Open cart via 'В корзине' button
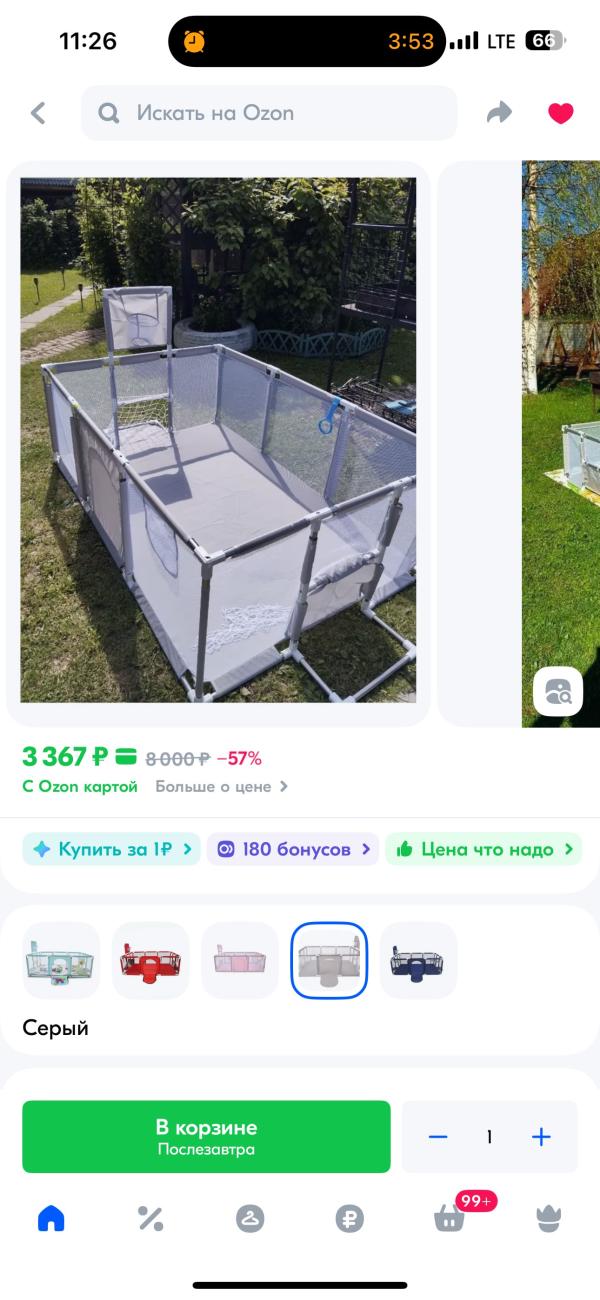 tap(206, 1136)
